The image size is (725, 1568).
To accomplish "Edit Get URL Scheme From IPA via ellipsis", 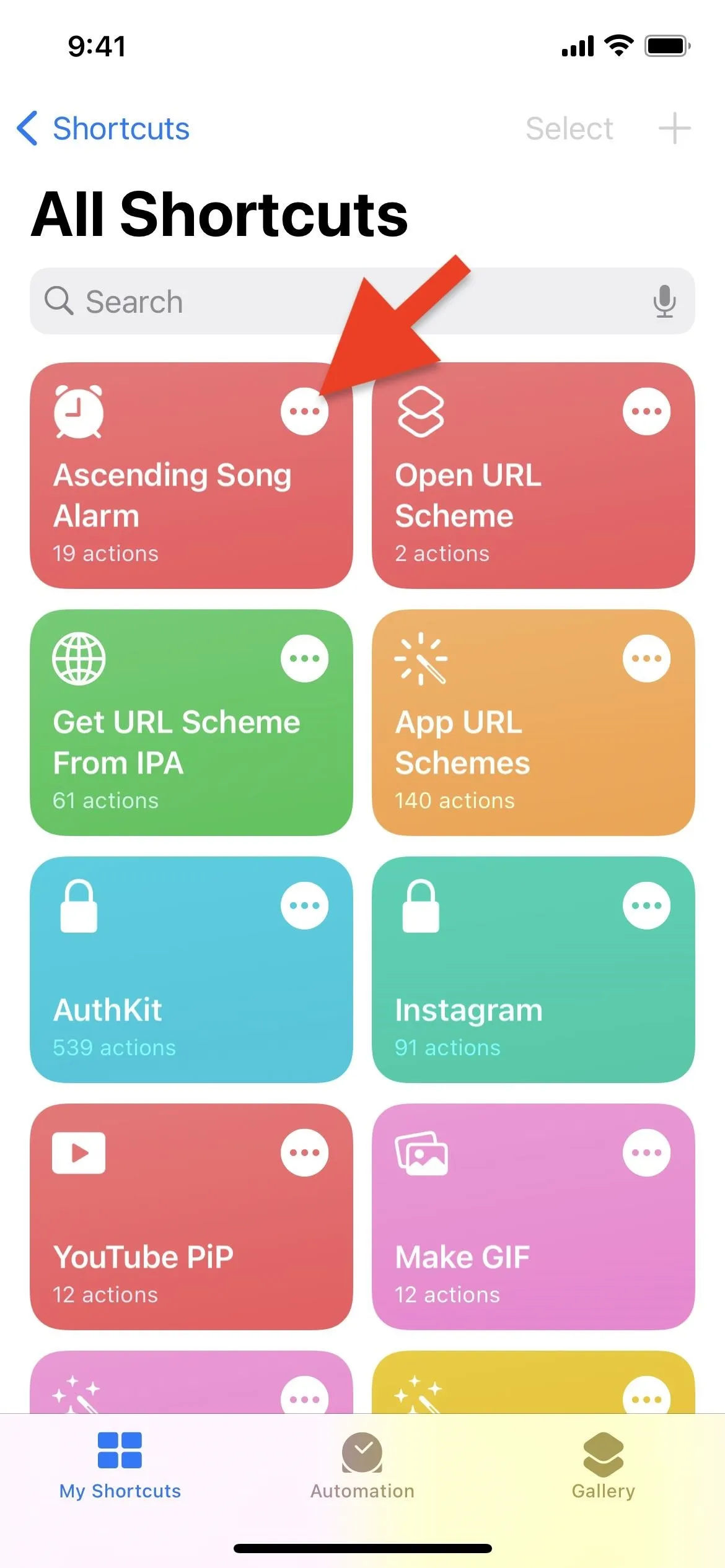I will (x=304, y=658).
